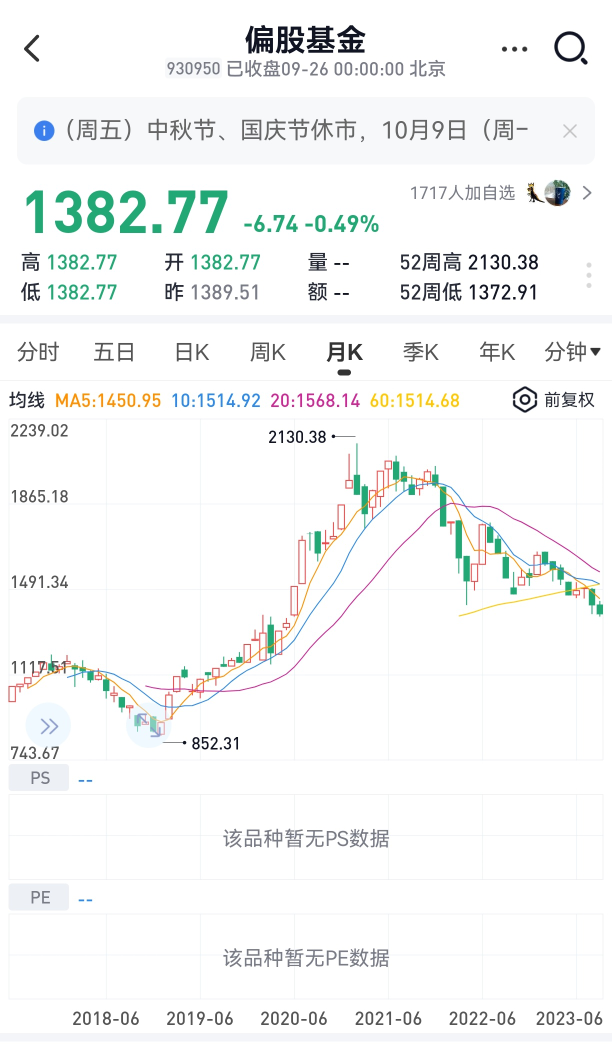Viewport: 612px width, 1046px height.
Task: Open the holiday market-closure notice
Action: (x=290, y=131)
